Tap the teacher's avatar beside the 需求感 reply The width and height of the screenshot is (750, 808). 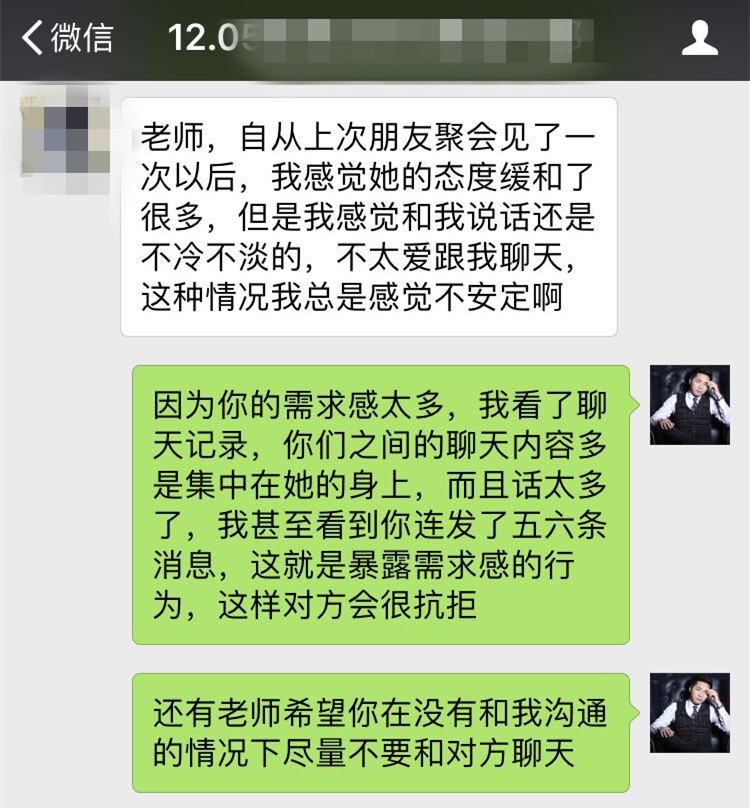690,405
